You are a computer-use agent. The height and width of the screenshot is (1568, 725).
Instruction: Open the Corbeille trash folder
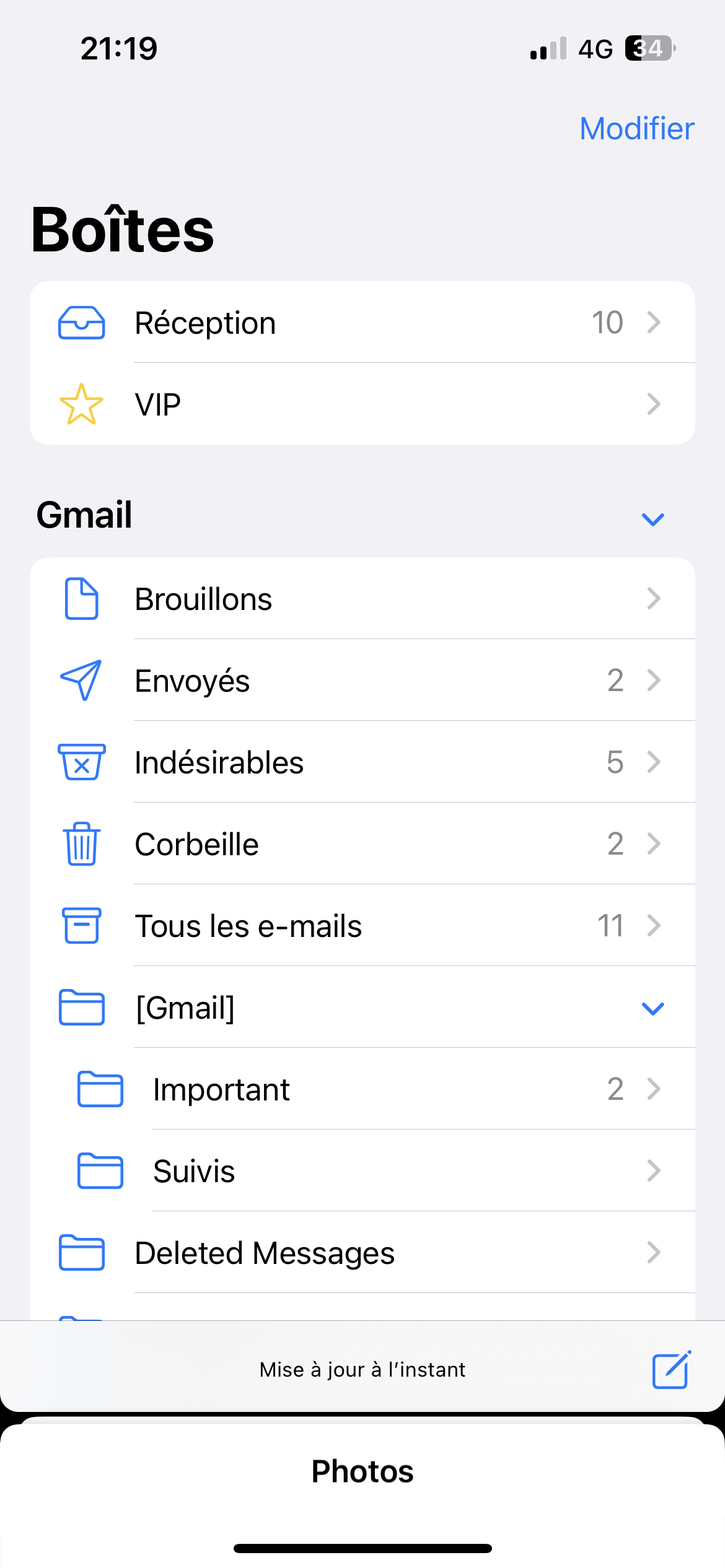click(362, 844)
